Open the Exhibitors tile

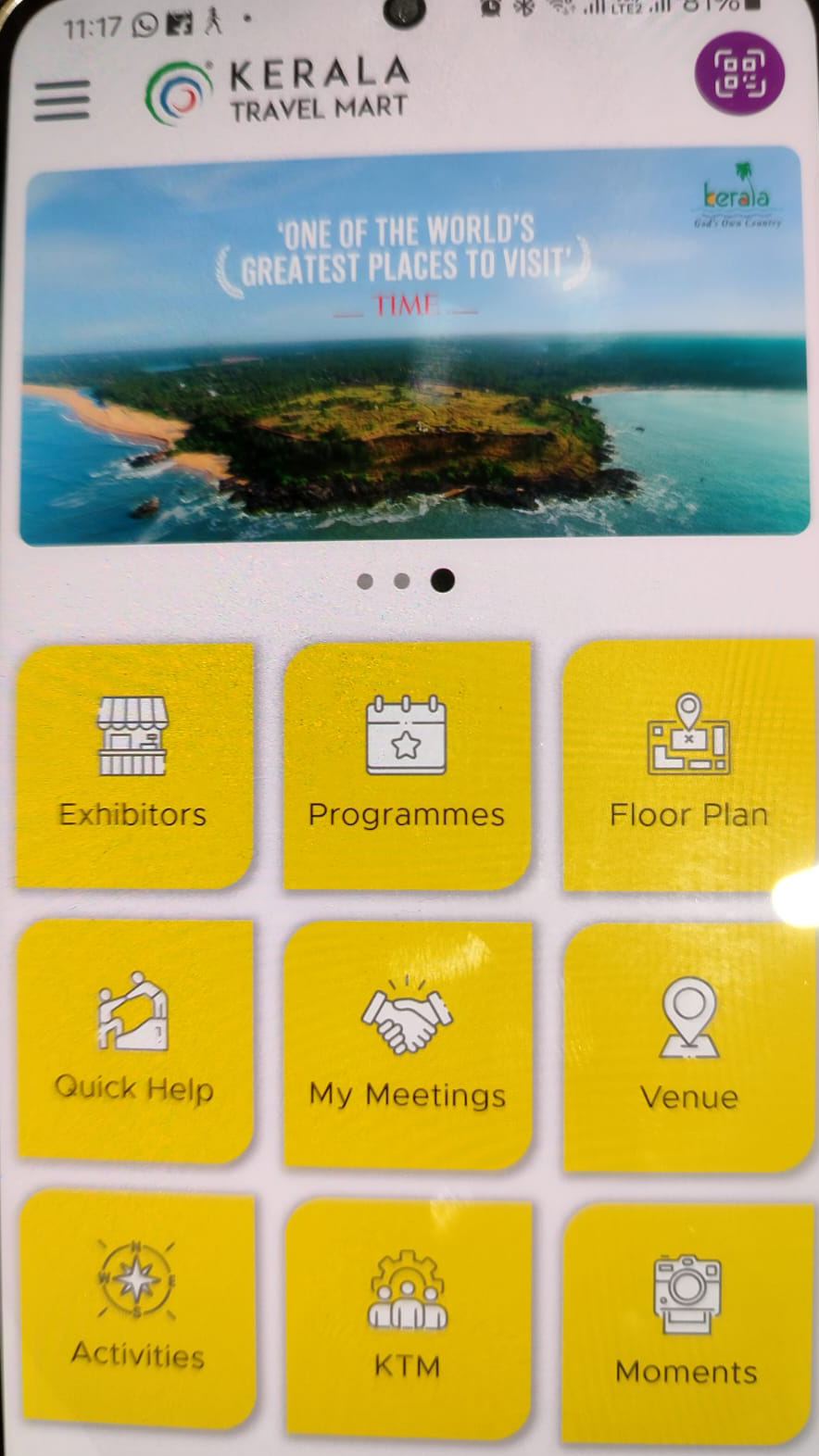[x=133, y=765]
